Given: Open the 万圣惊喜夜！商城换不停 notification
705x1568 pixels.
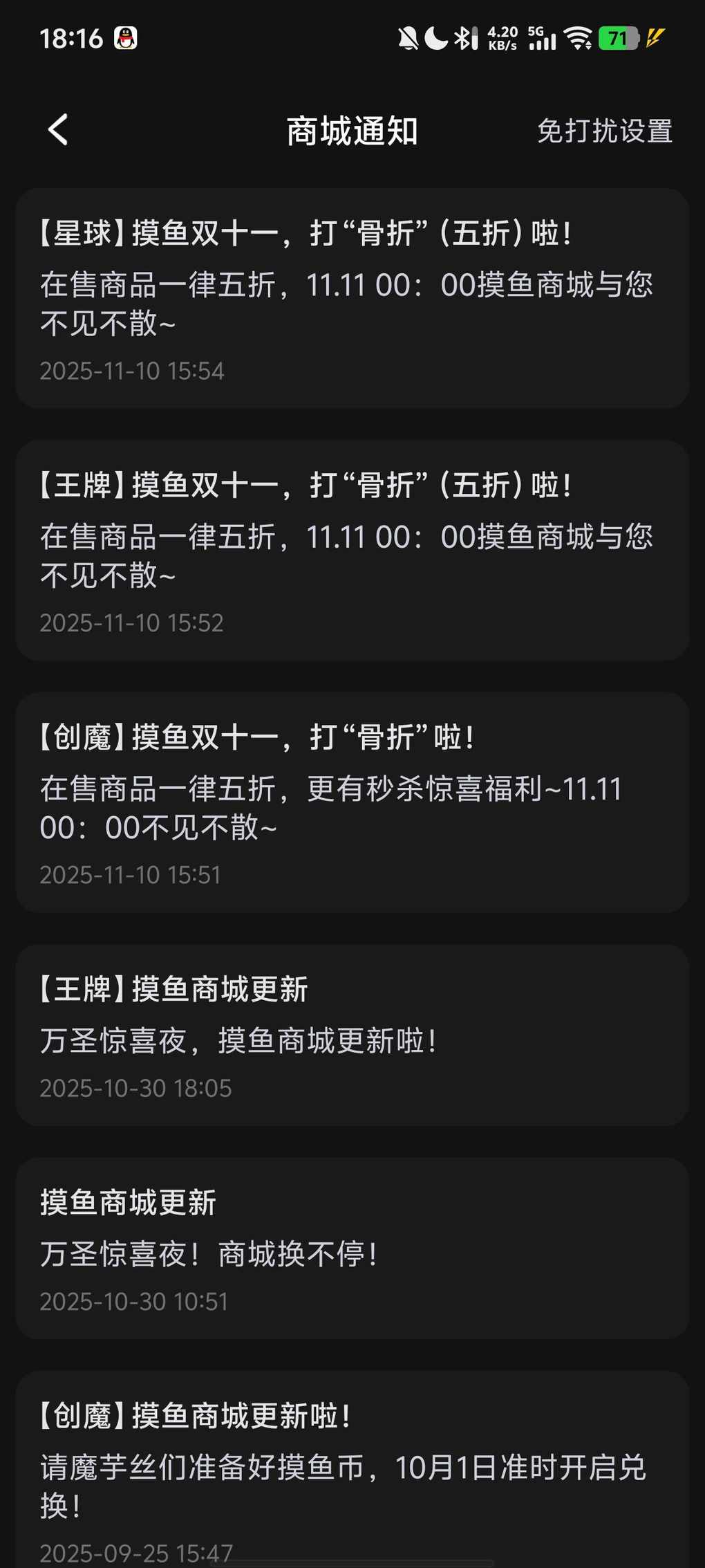Looking at the screenshot, I should tap(352, 1248).
